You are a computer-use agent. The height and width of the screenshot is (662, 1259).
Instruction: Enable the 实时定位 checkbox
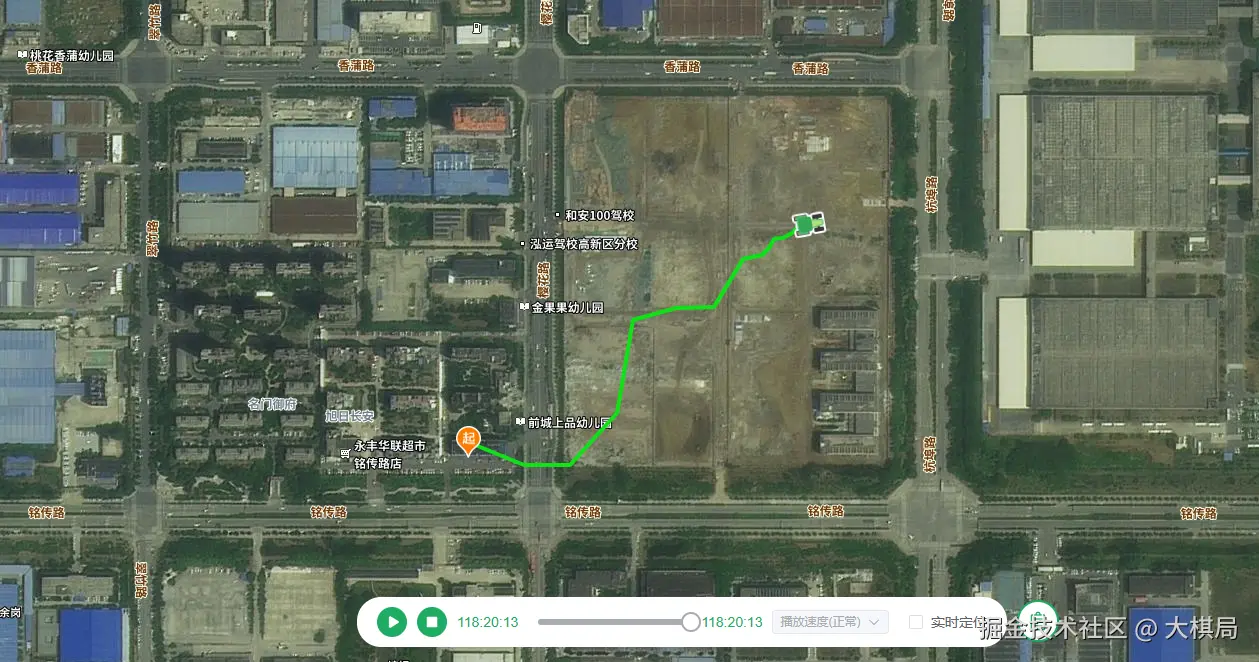click(x=915, y=622)
